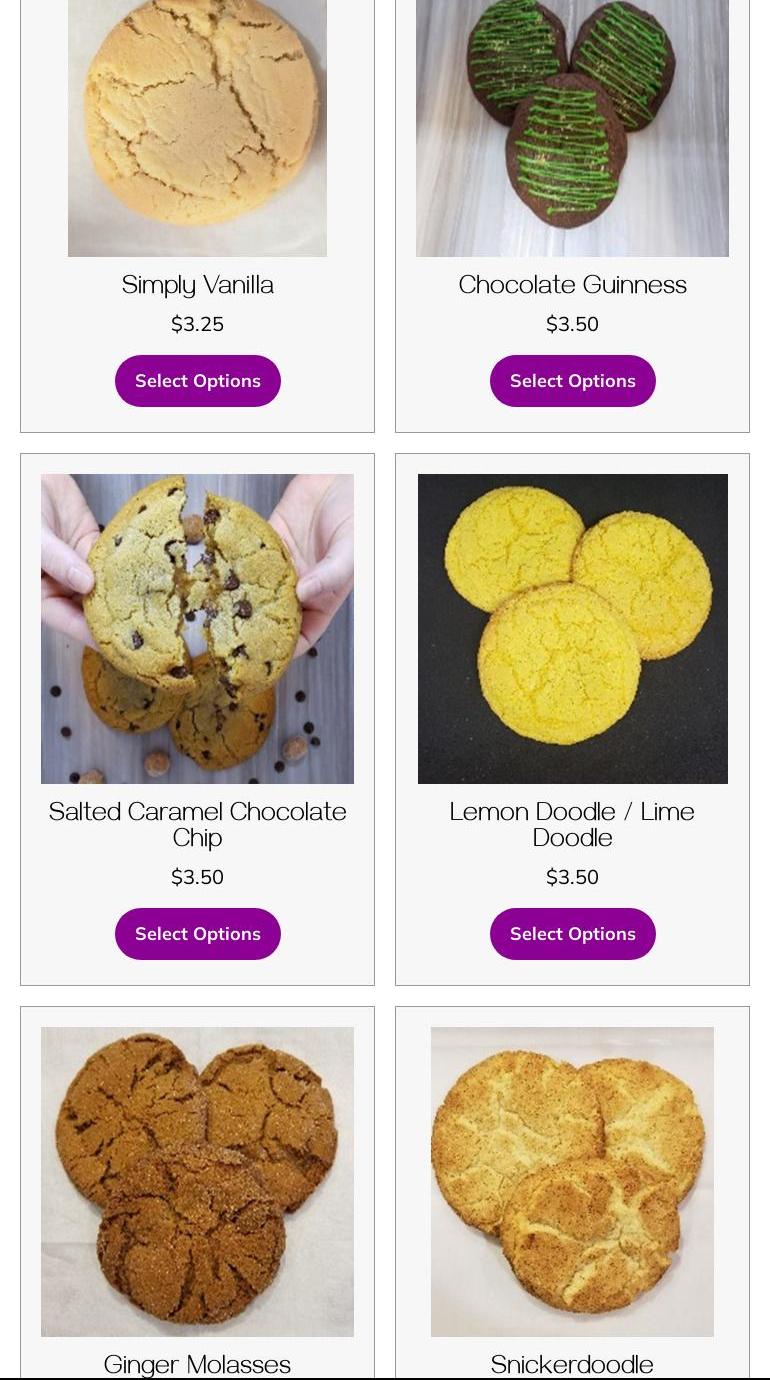Open the Ginger Molasses cookie picture
The height and width of the screenshot is (1380, 770).
coord(197,1182)
